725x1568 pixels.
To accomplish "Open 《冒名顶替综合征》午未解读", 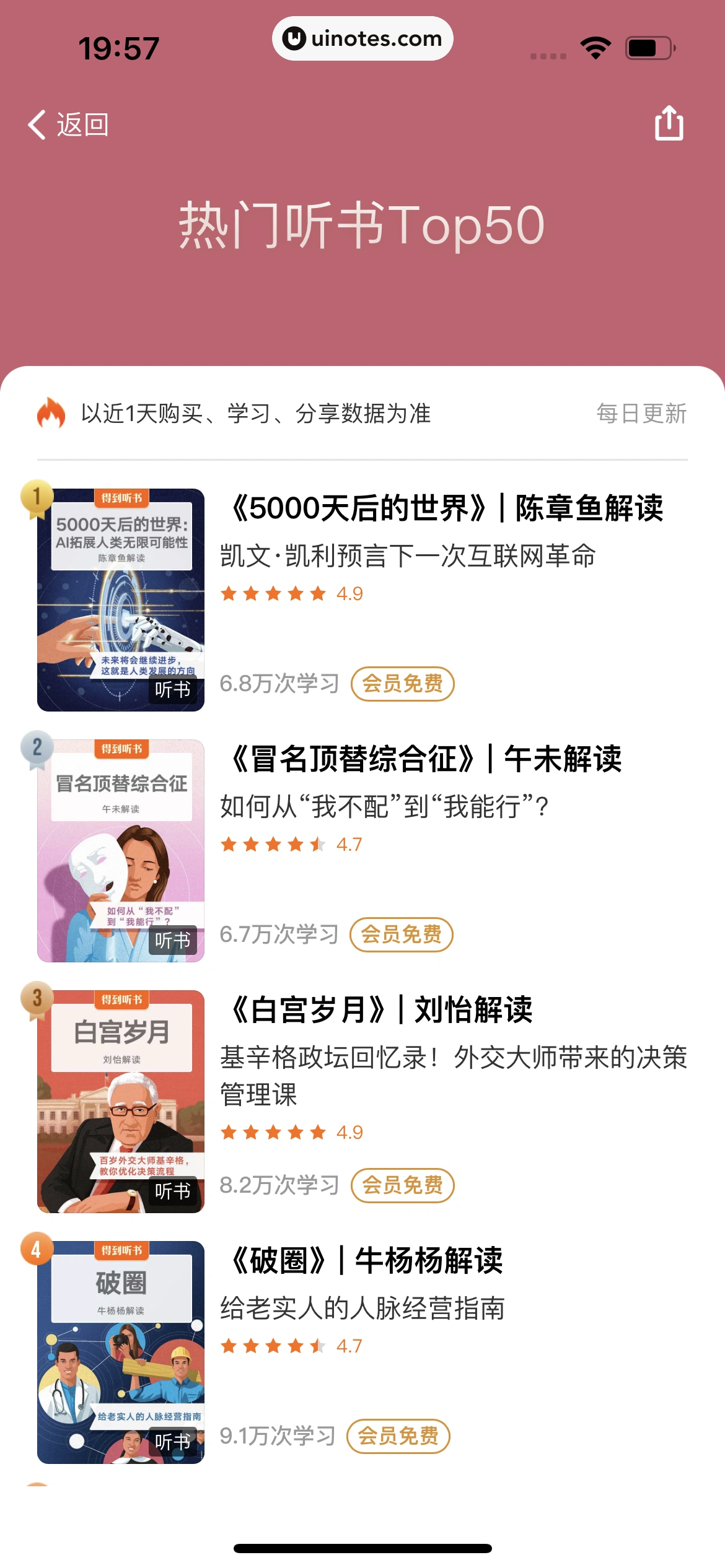I will (x=425, y=760).
